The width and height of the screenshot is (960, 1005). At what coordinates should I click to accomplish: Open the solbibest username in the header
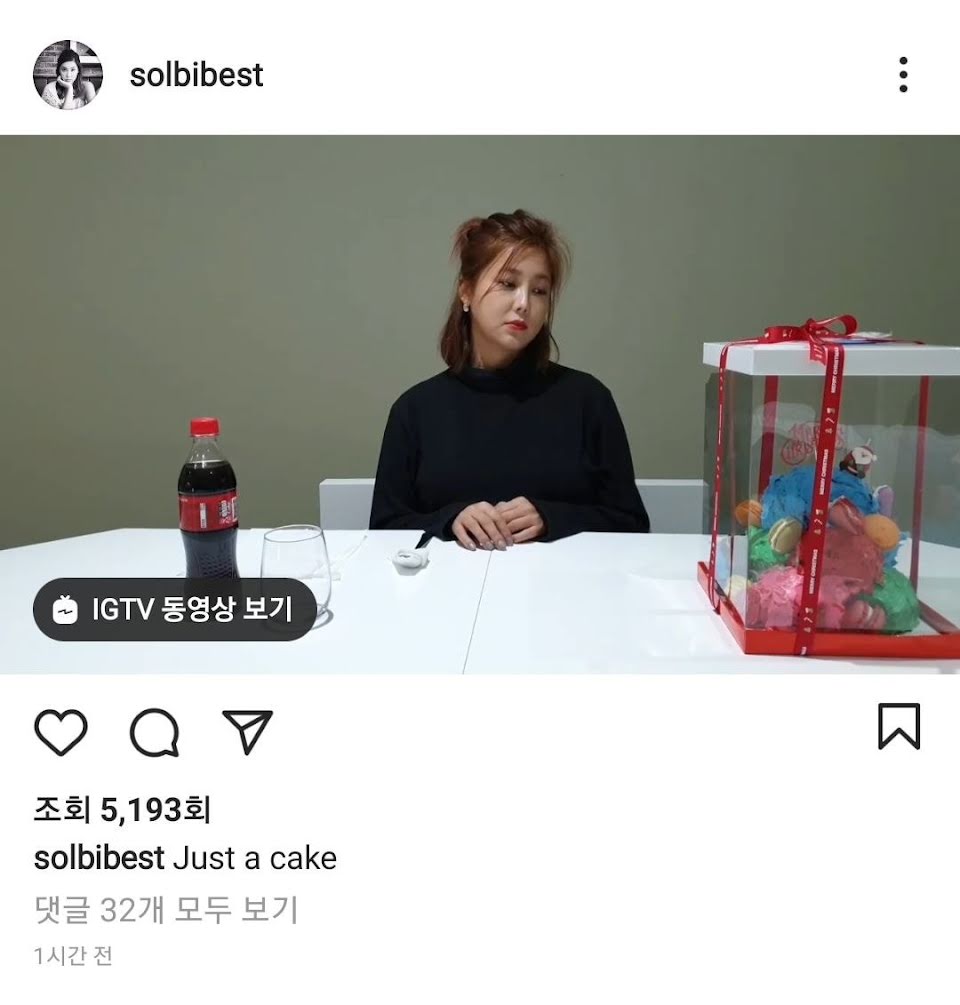[197, 75]
